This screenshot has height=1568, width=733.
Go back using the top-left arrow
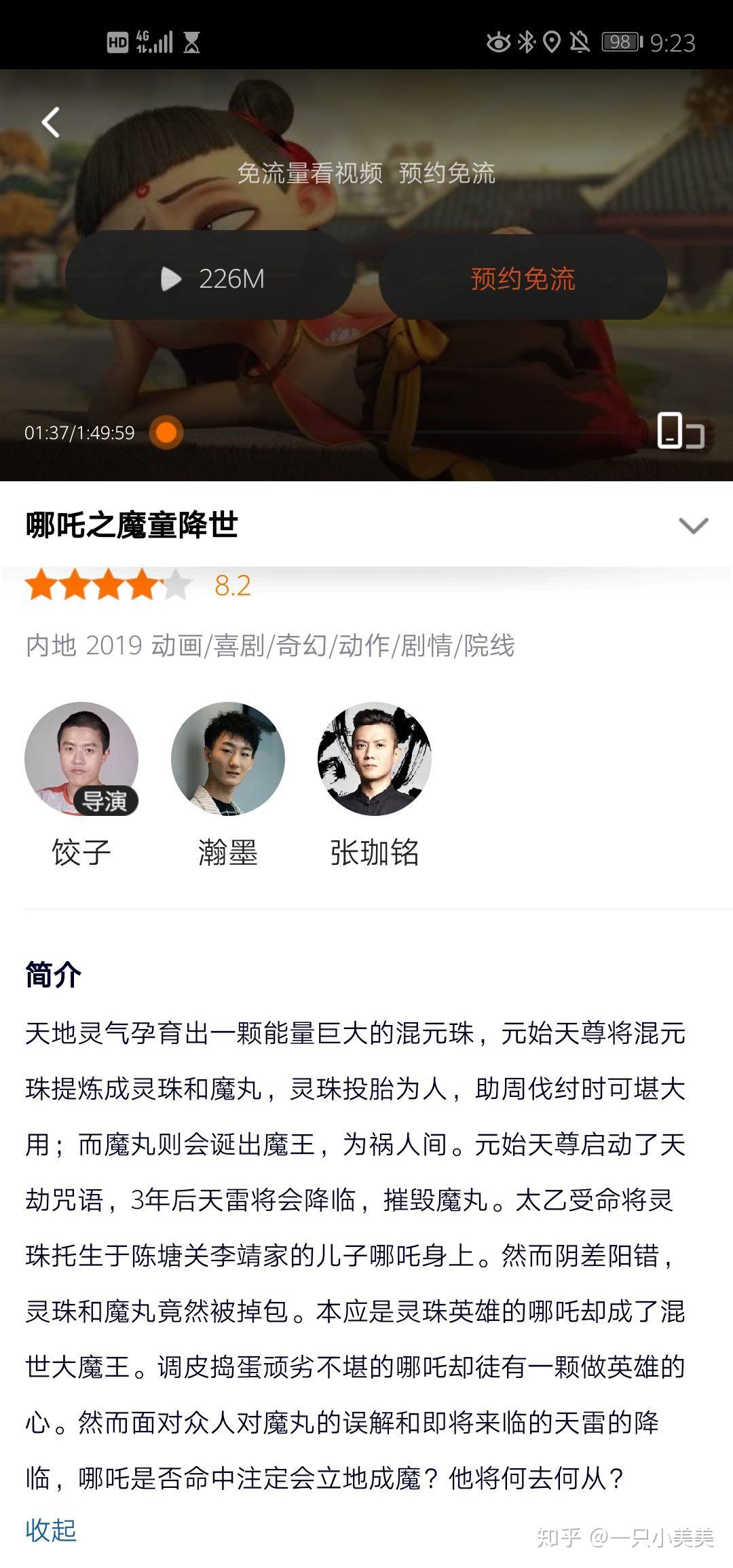[x=51, y=122]
